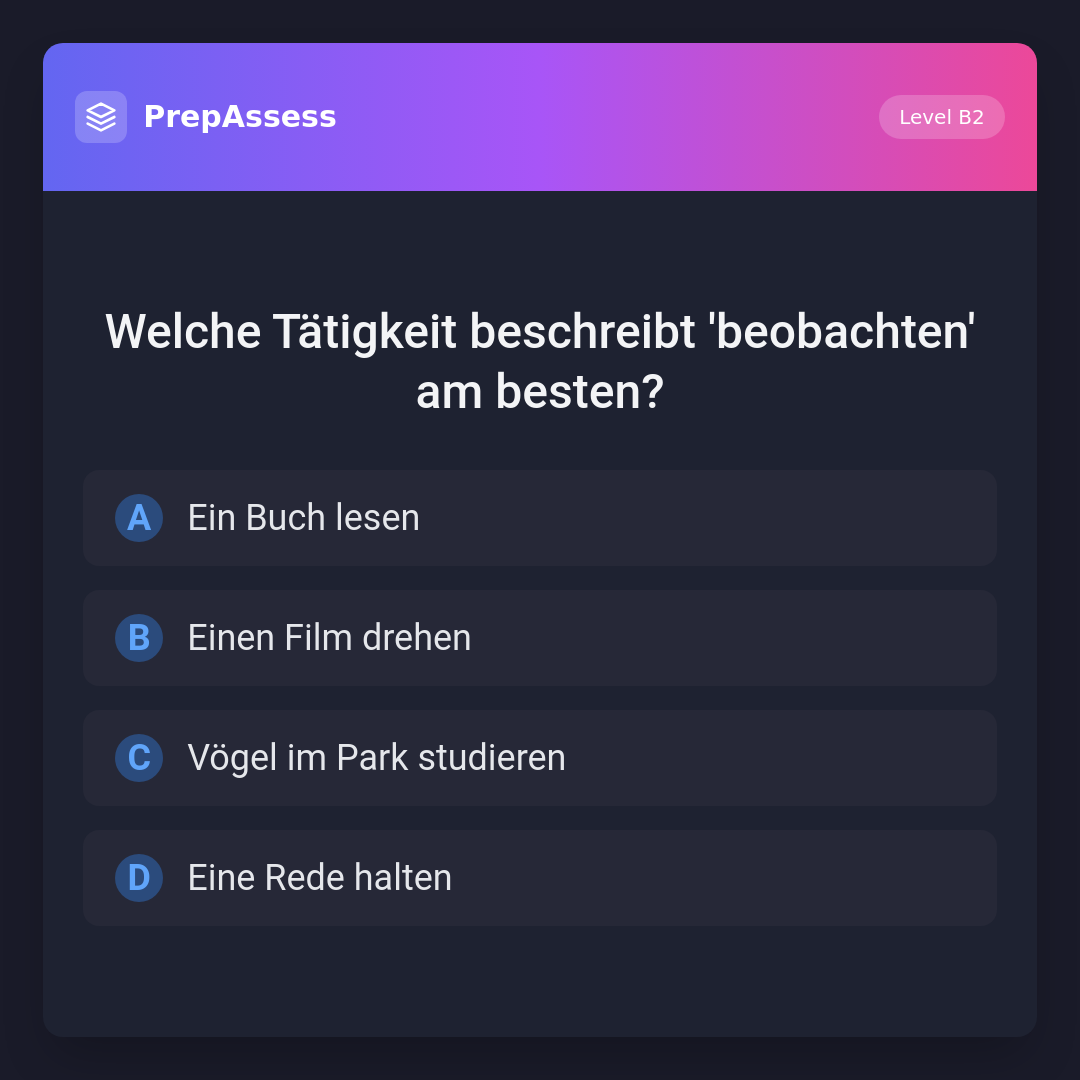The height and width of the screenshot is (1080, 1080).
Task: Choose option B 'Einen Film drehen'
Action: pyautogui.click(x=540, y=638)
